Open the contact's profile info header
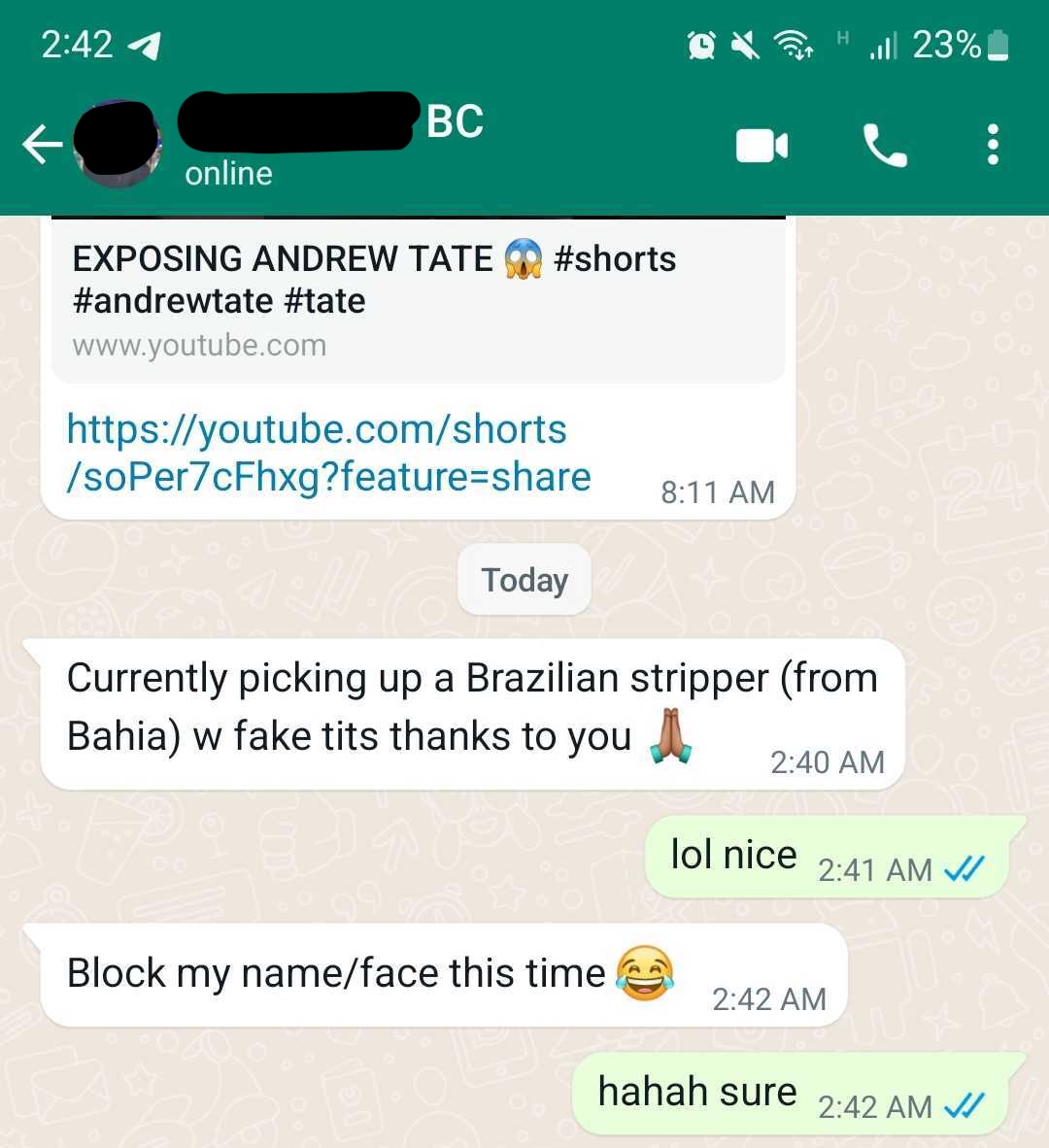The image size is (1049, 1148). coord(330,144)
